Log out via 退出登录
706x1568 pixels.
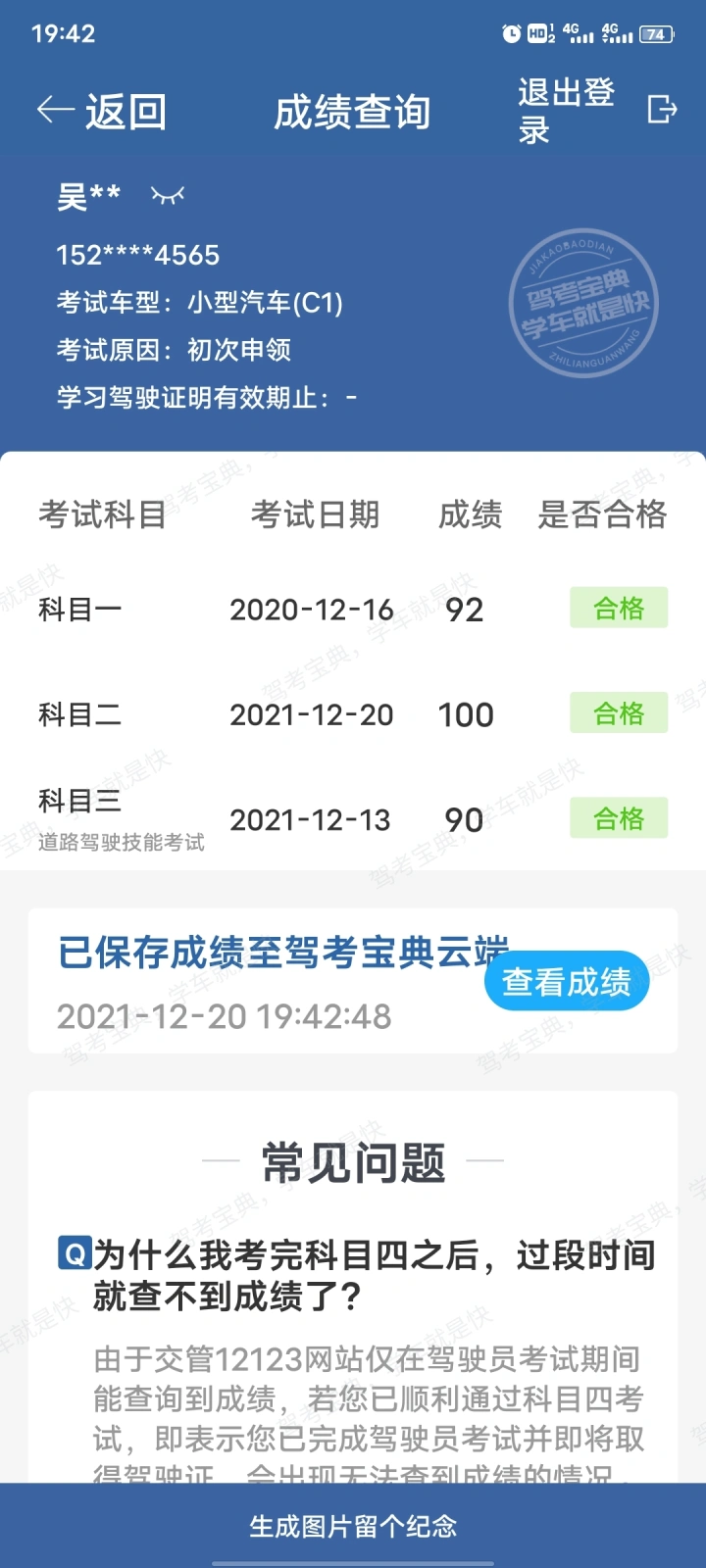597,111
